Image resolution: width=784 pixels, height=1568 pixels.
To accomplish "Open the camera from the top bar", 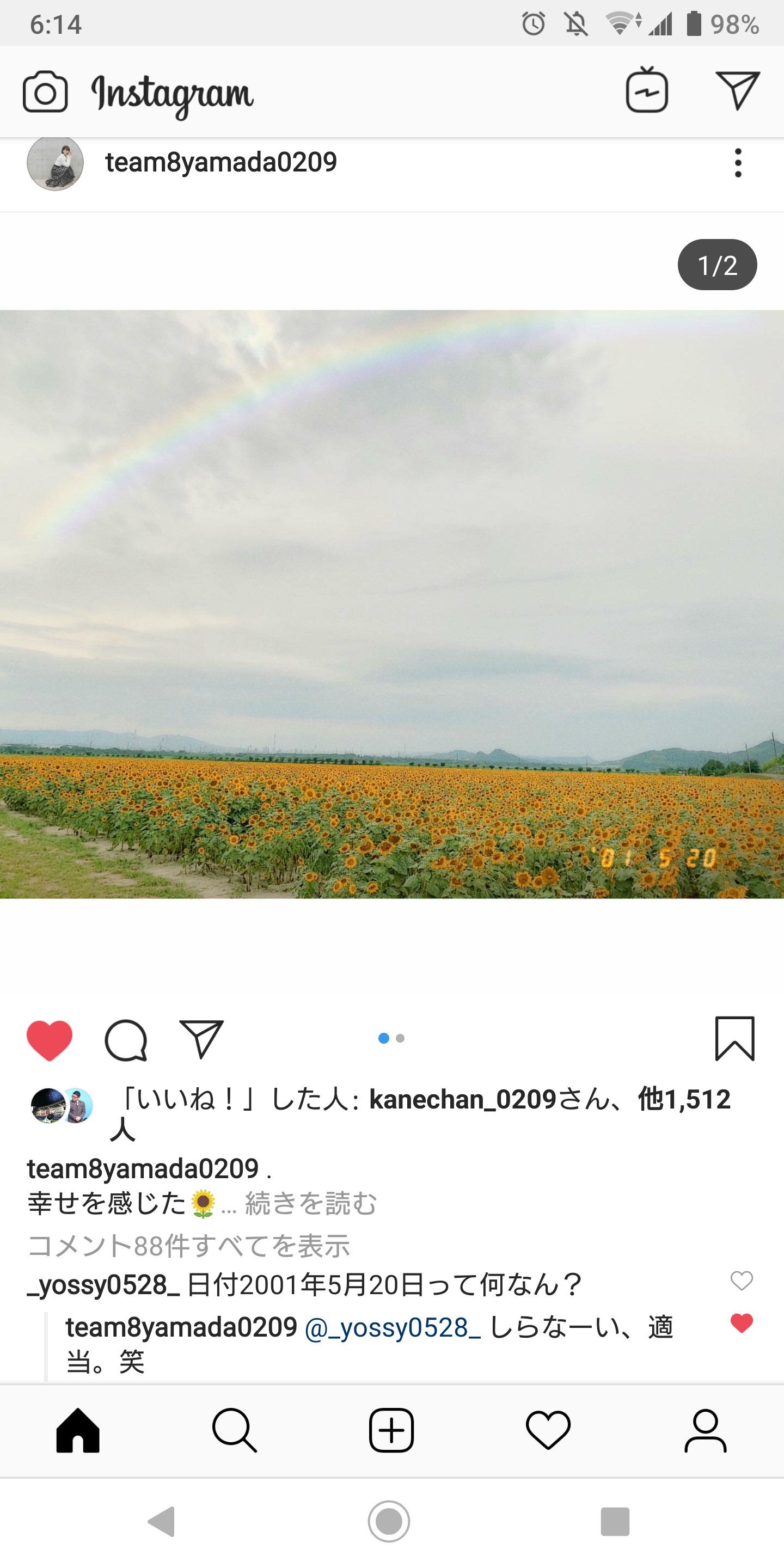I will [45, 92].
